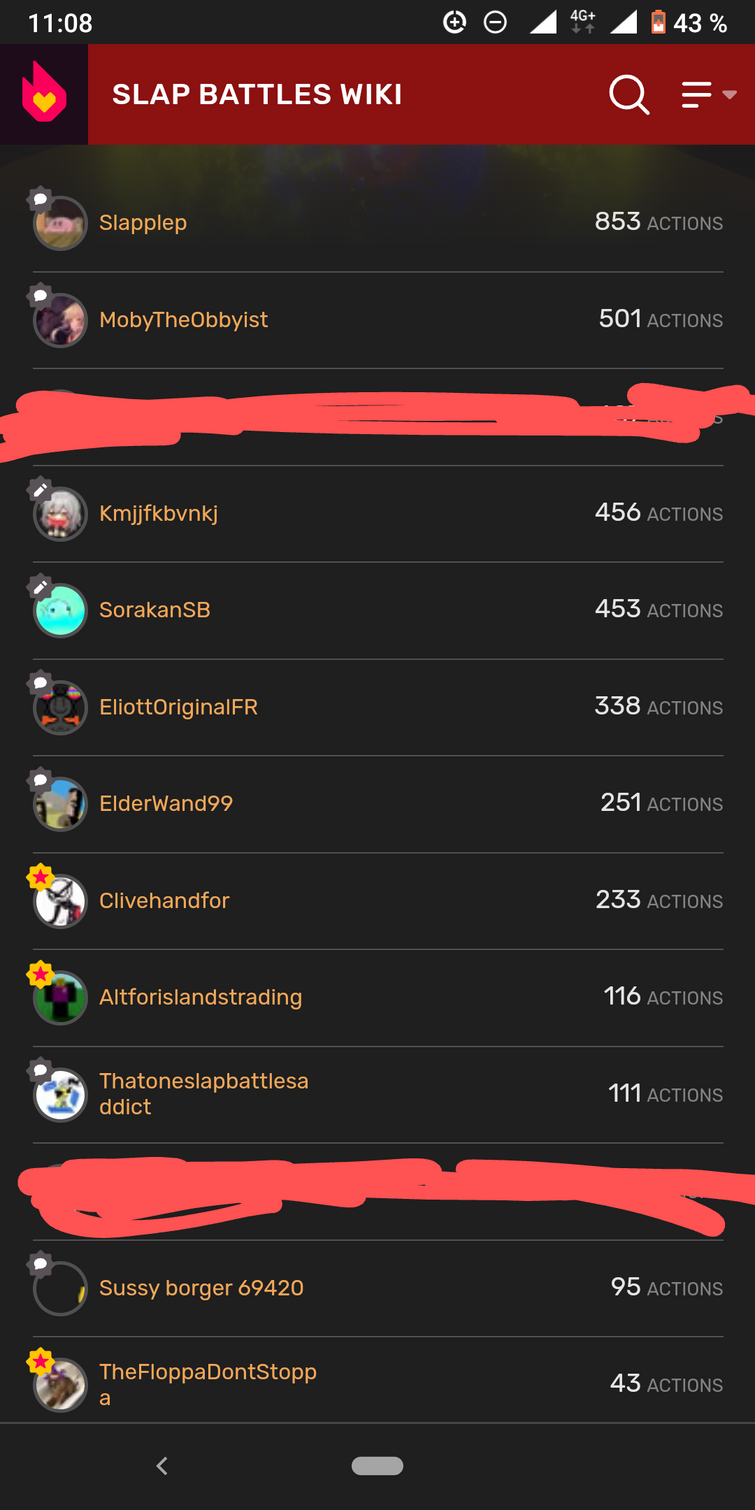Open Slapplep's profile
The height and width of the screenshot is (1510, 755).
(143, 223)
